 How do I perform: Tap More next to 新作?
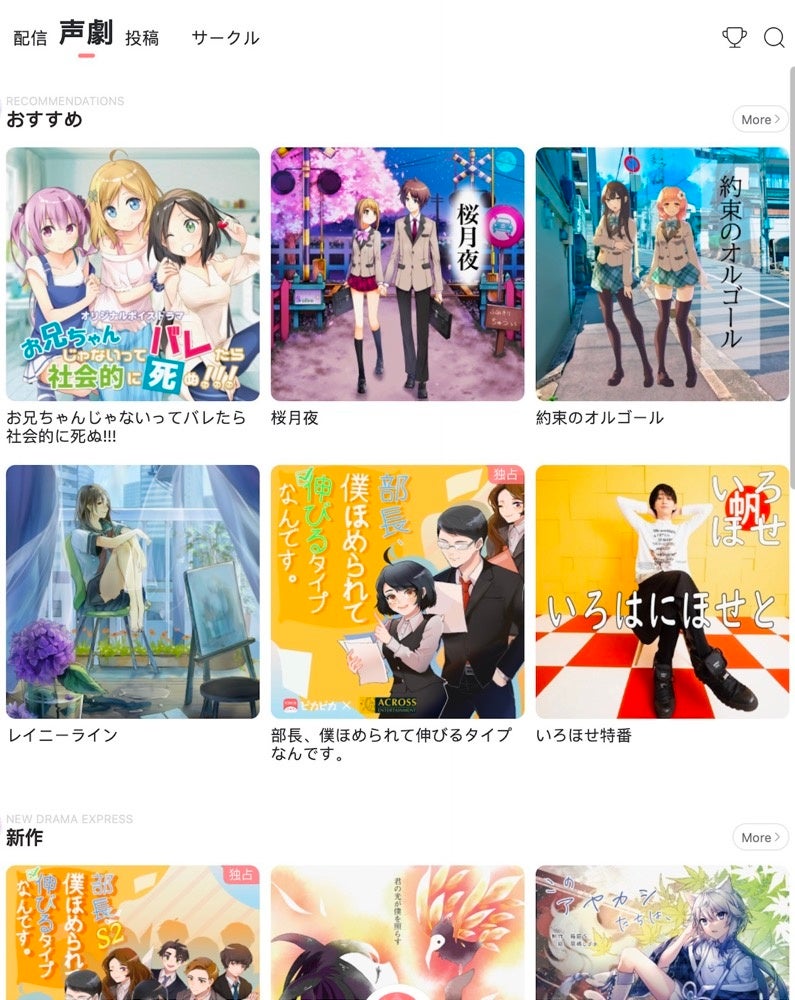point(760,837)
